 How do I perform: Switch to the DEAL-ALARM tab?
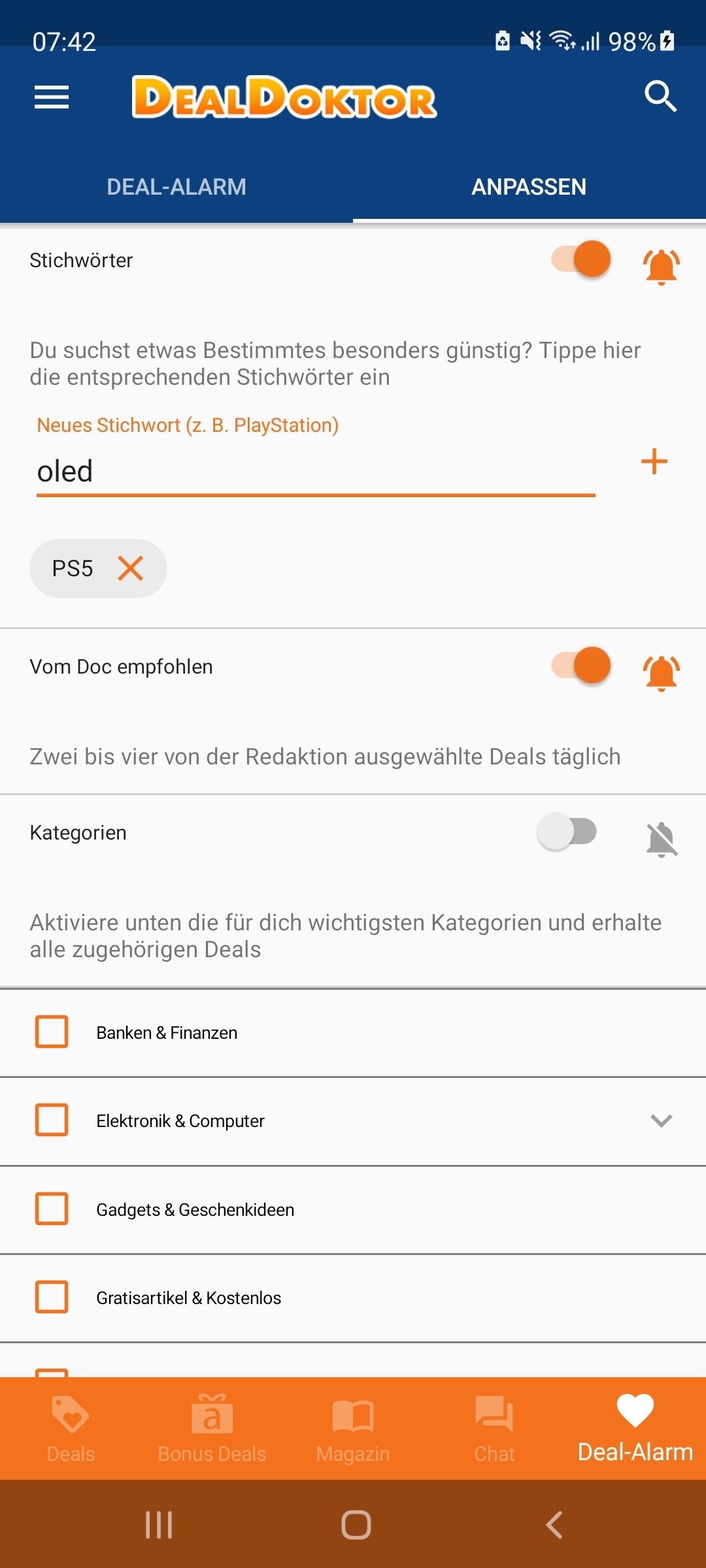pos(176,187)
